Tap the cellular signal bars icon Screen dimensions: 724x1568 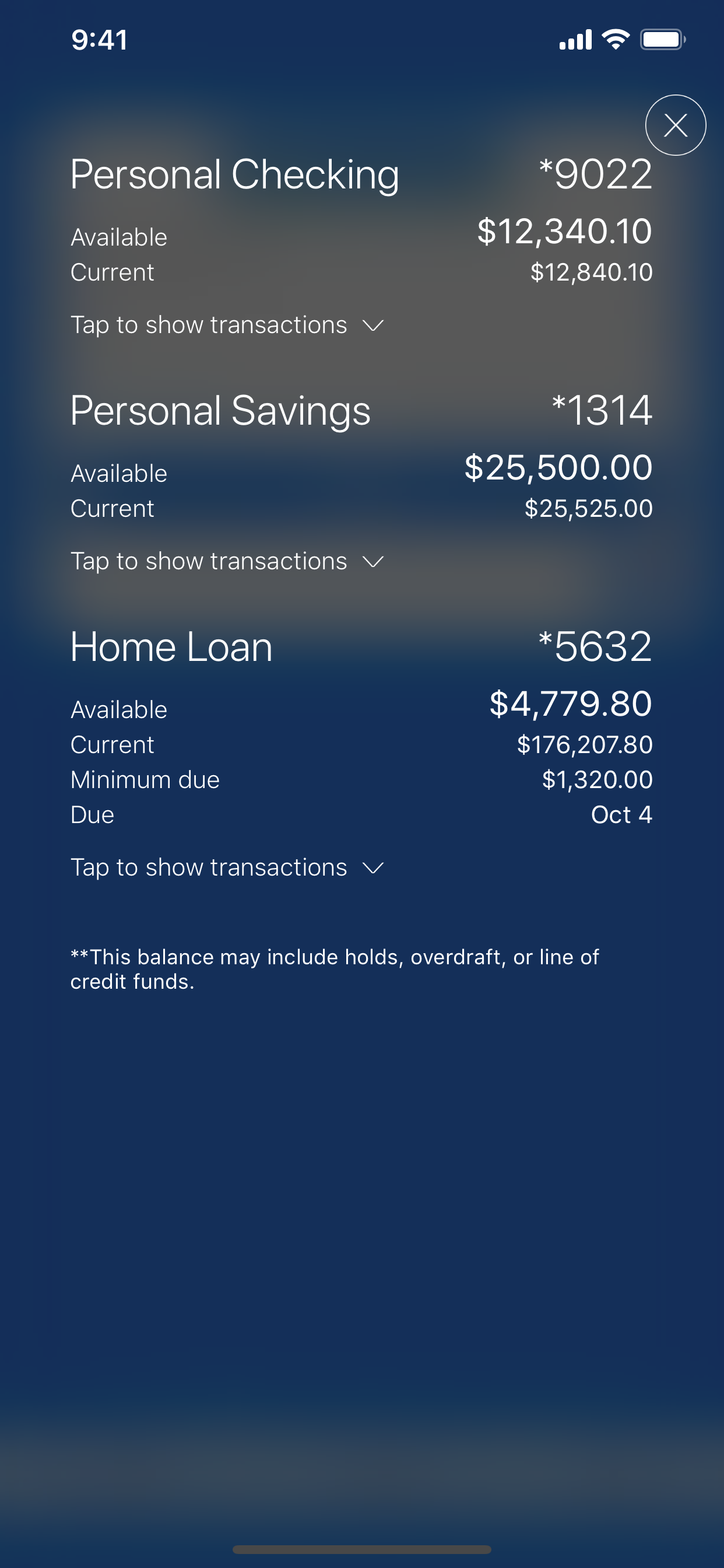click(x=574, y=40)
